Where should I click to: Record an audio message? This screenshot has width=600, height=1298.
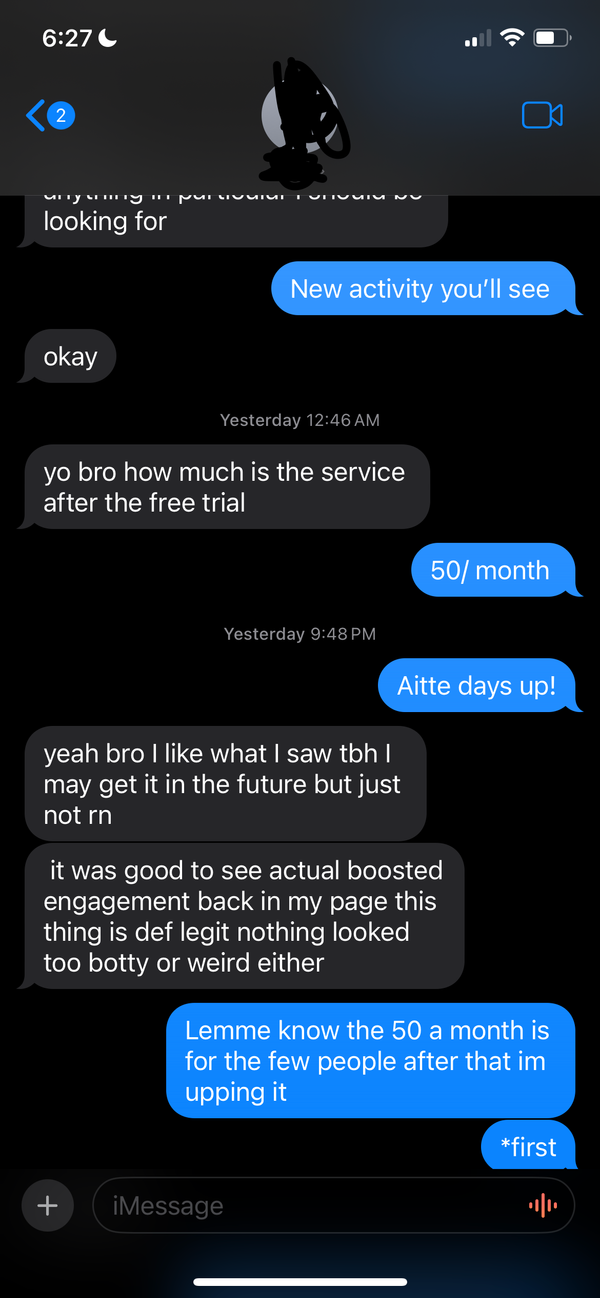[x=543, y=1206]
